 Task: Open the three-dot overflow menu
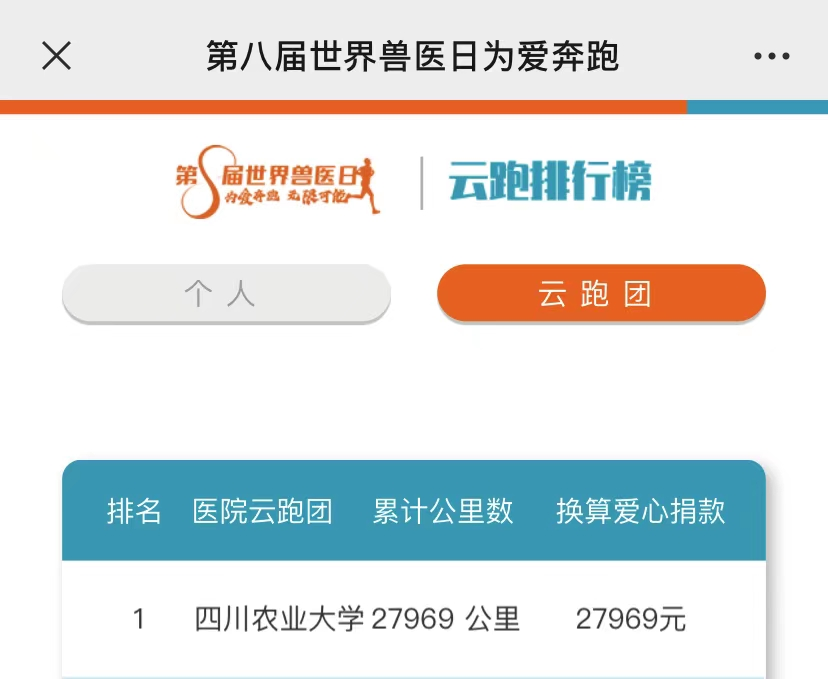pyautogui.click(x=771, y=57)
